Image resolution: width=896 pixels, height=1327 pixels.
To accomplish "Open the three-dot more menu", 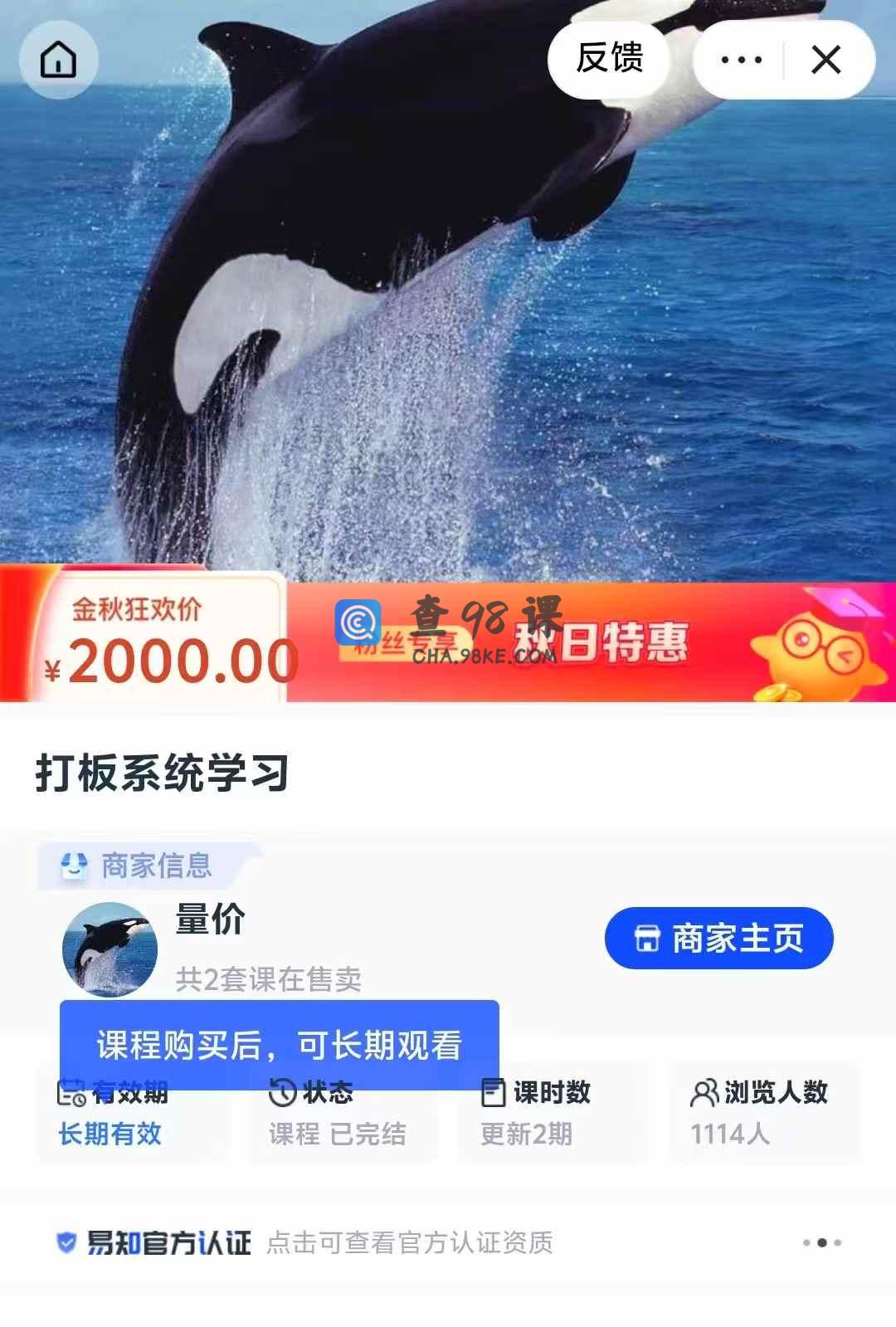I will click(741, 60).
